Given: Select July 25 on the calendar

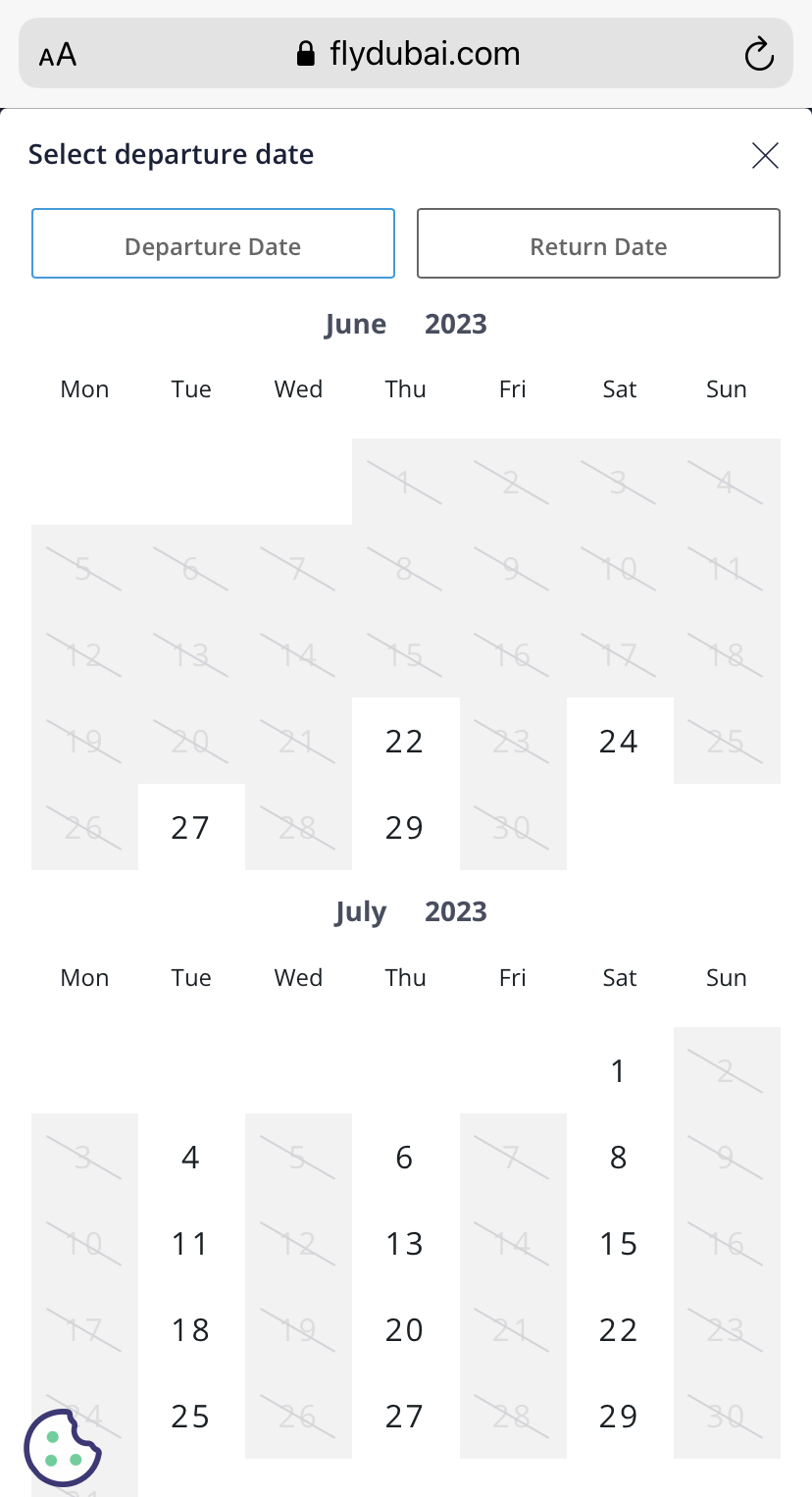Looking at the screenshot, I should coord(190,1417).
